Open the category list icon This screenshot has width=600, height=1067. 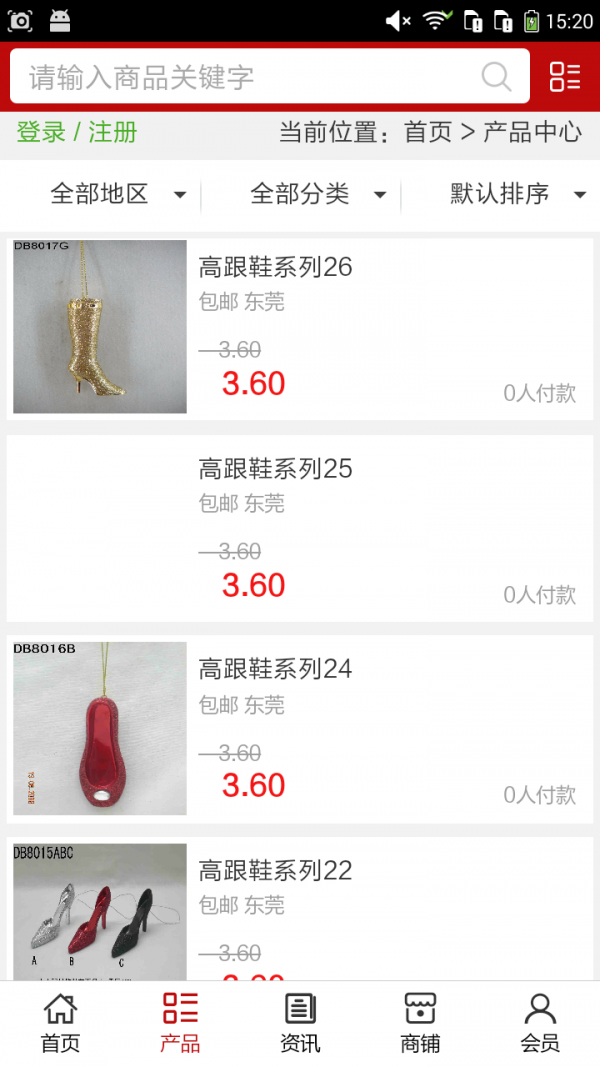(x=565, y=77)
